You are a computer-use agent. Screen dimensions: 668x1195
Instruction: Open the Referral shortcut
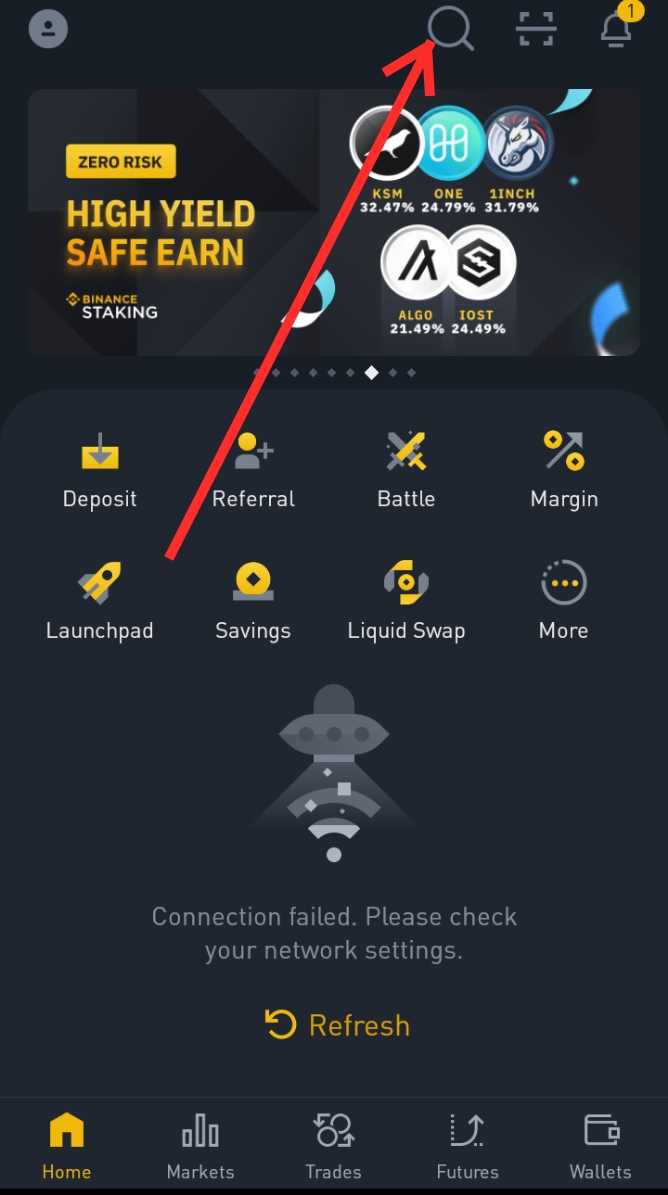click(x=253, y=470)
